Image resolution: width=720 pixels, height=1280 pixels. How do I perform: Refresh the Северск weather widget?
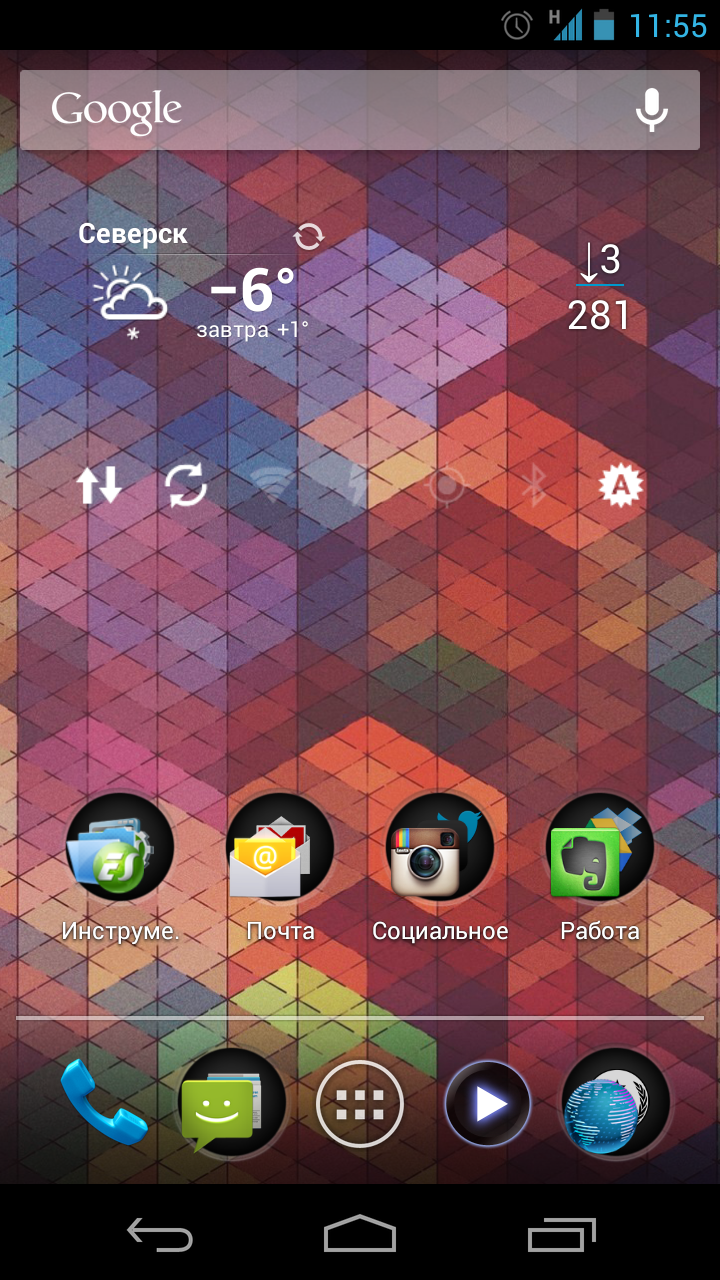pyautogui.click(x=309, y=236)
